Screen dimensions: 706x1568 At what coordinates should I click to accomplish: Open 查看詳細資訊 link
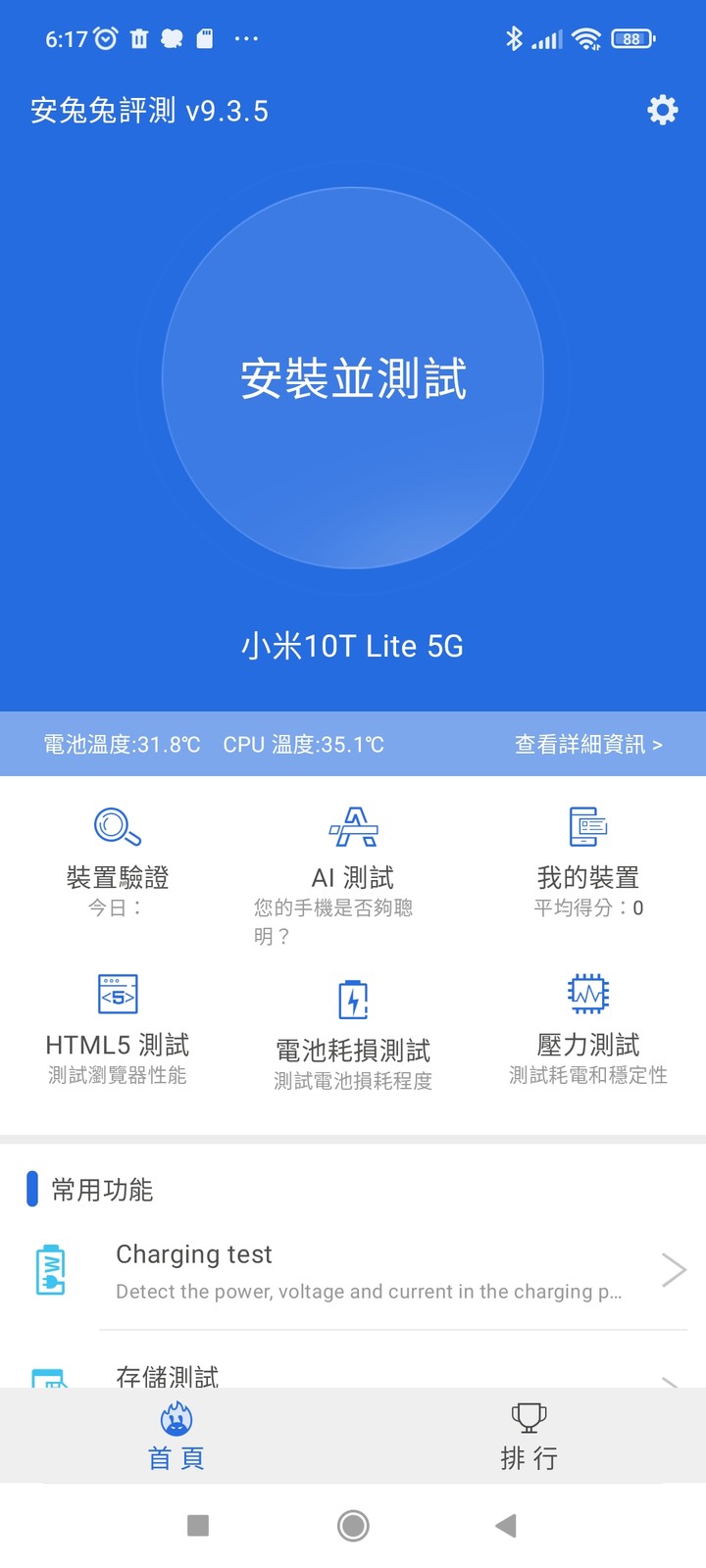tap(588, 745)
